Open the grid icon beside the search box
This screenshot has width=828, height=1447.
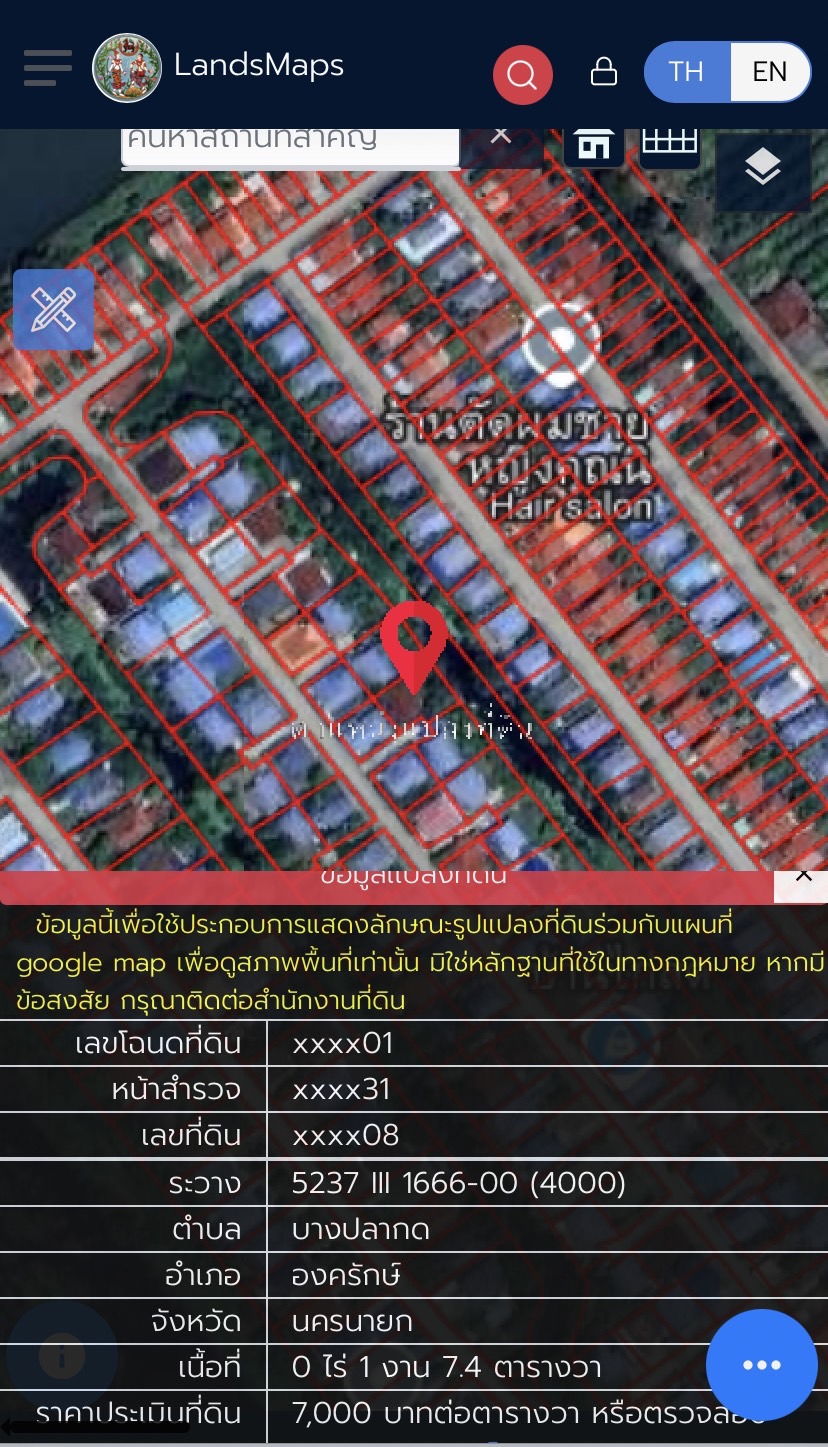[x=669, y=143]
